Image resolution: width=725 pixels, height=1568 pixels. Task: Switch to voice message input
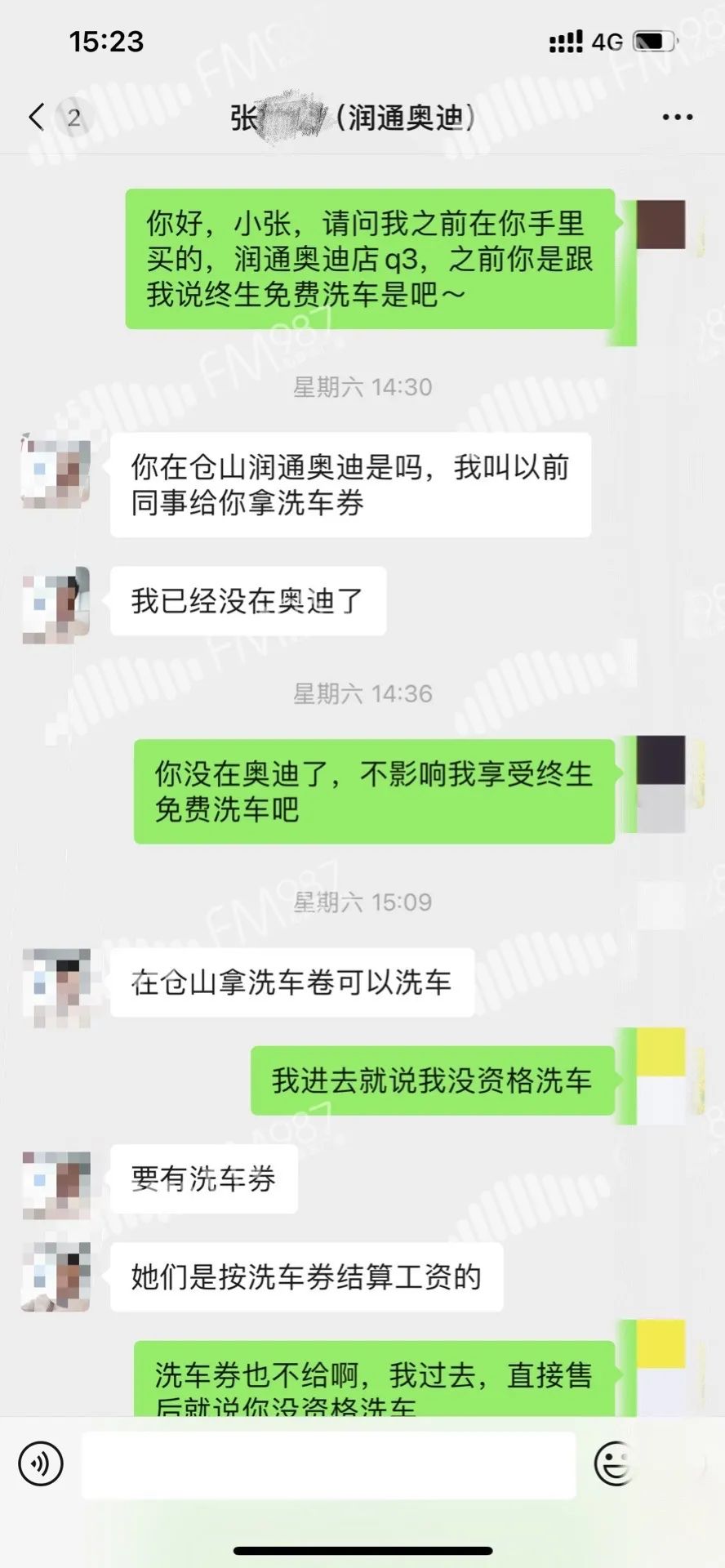[40, 1462]
